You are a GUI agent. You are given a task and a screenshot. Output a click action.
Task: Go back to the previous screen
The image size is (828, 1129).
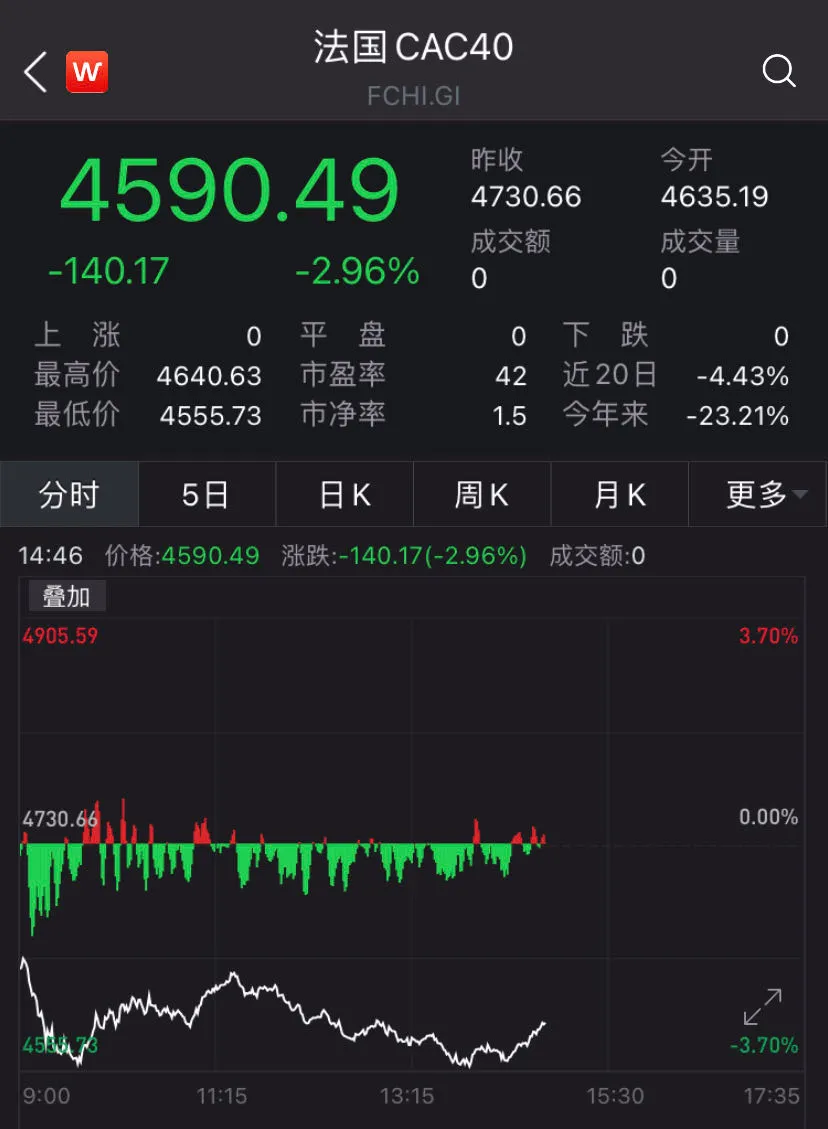[36, 72]
